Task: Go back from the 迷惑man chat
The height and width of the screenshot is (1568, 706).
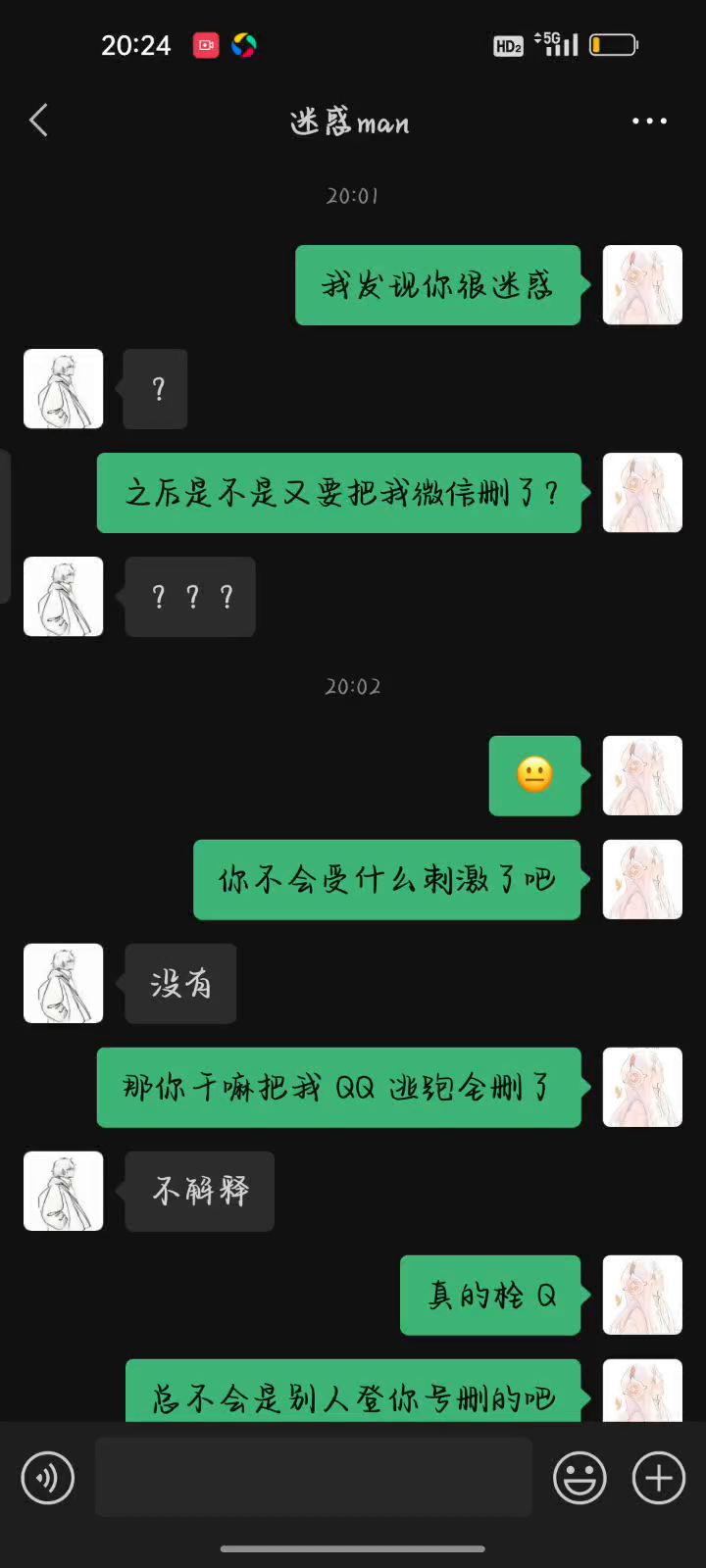Action: coord(38,121)
